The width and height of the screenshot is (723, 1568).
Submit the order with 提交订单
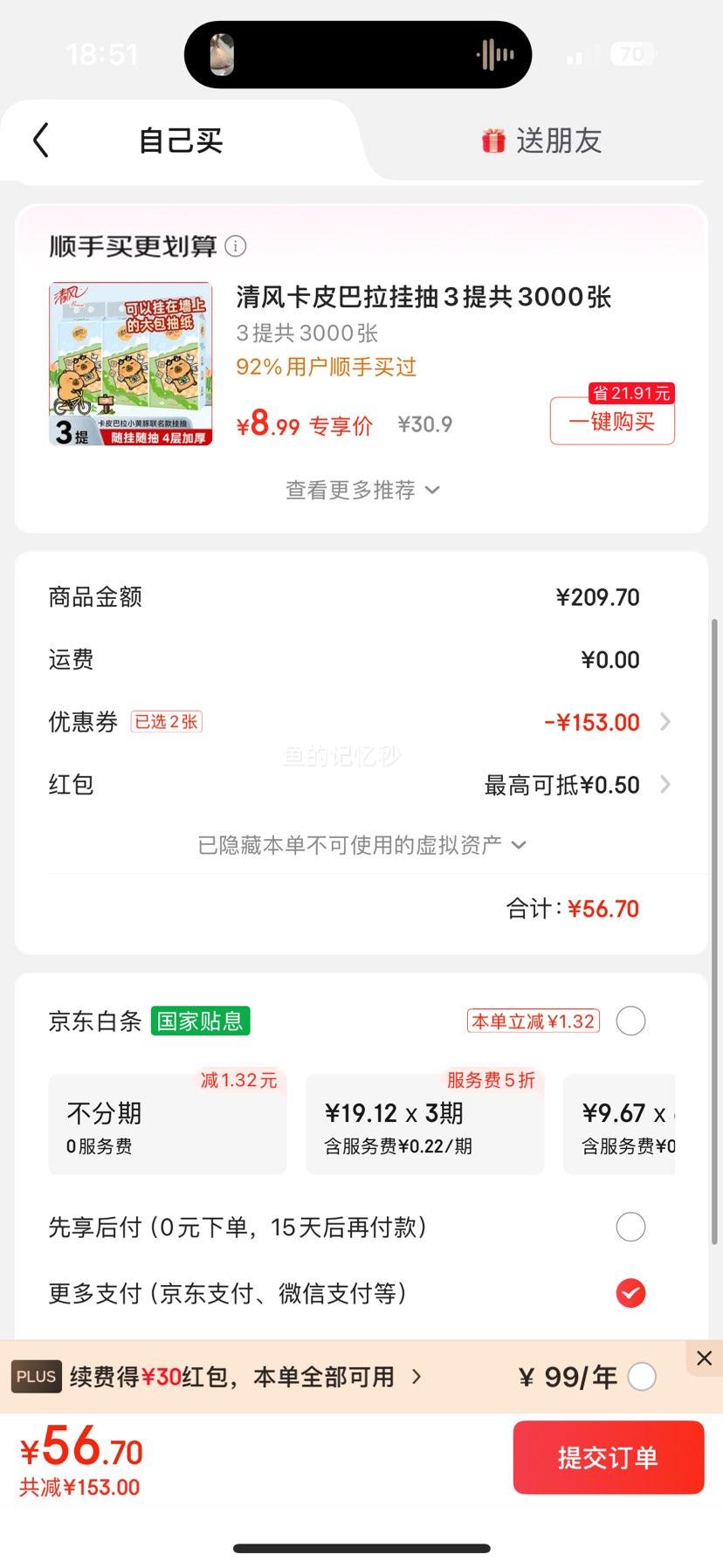pos(608,1457)
